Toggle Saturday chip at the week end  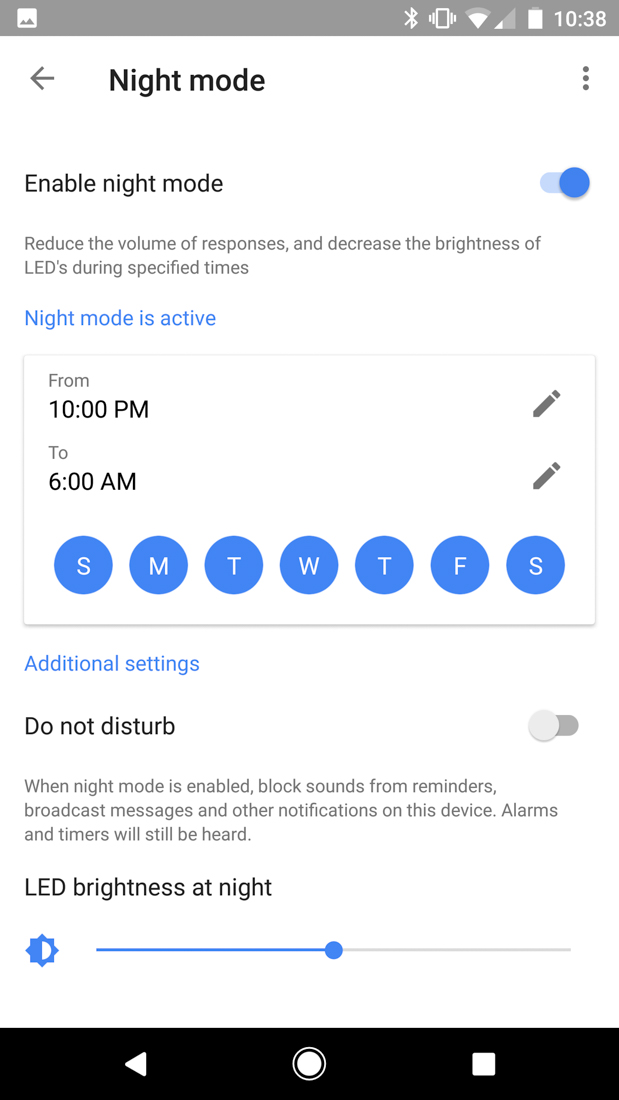point(535,566)
